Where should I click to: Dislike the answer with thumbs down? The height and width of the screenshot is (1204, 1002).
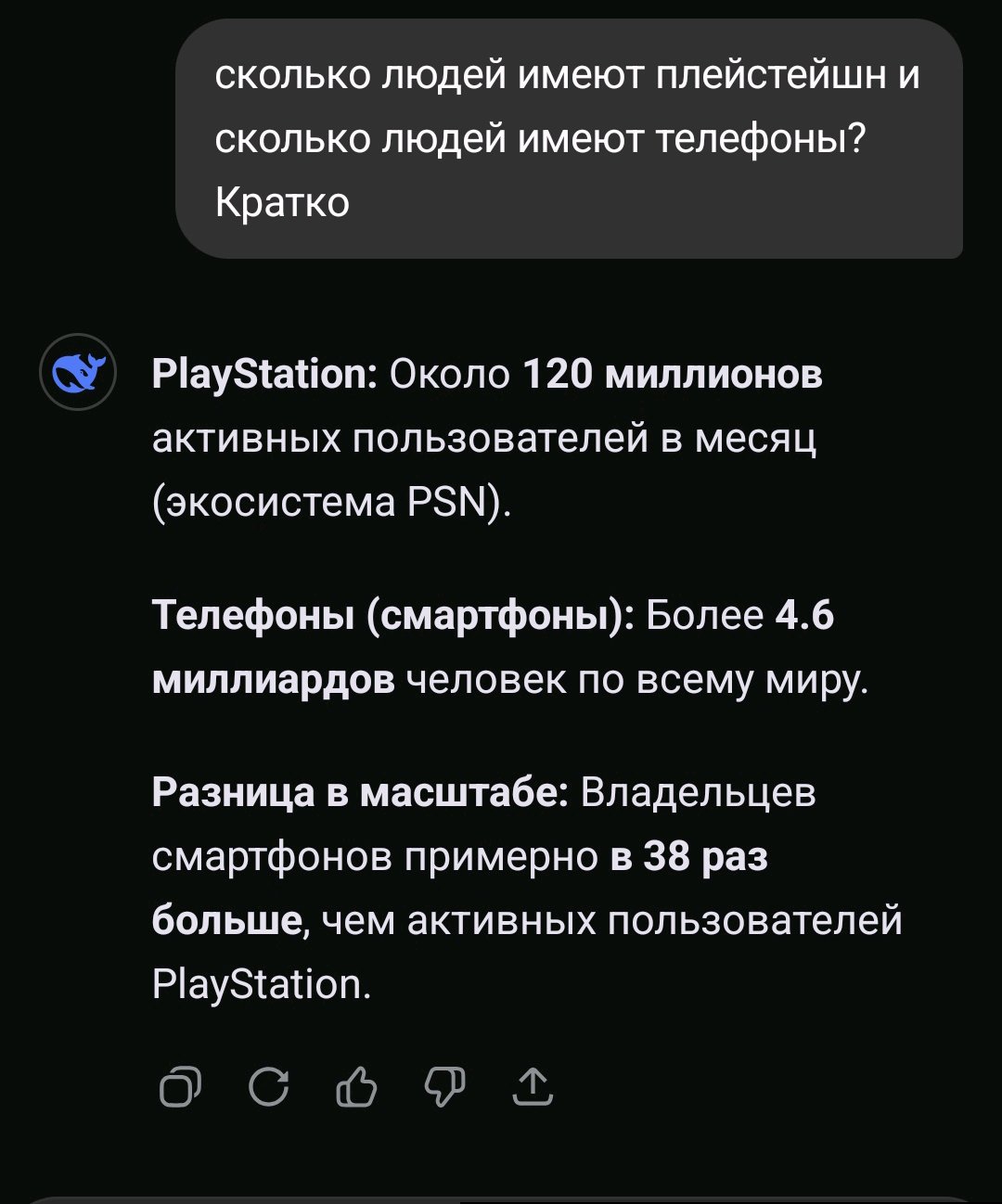point(444,1086)
